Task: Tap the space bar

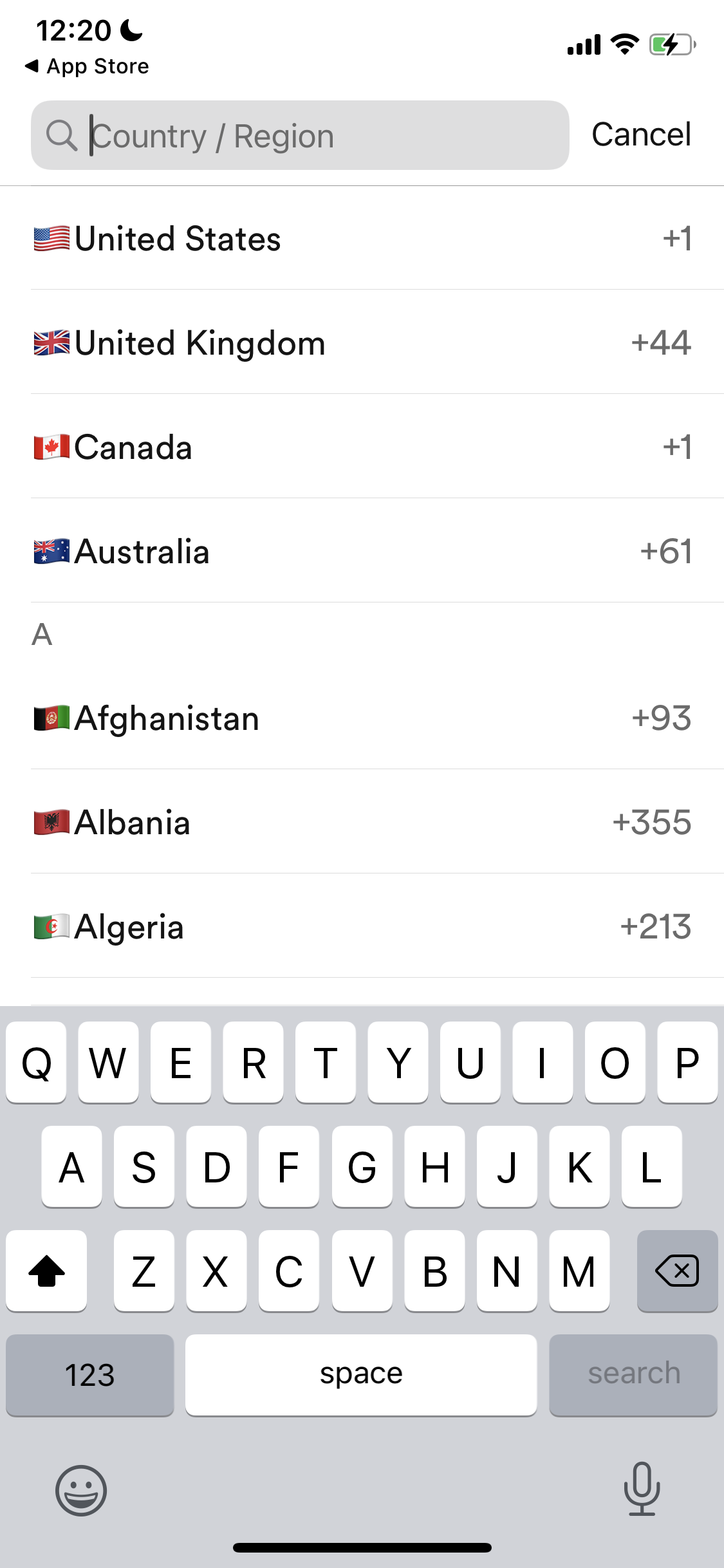Action: click(361, 1372)
